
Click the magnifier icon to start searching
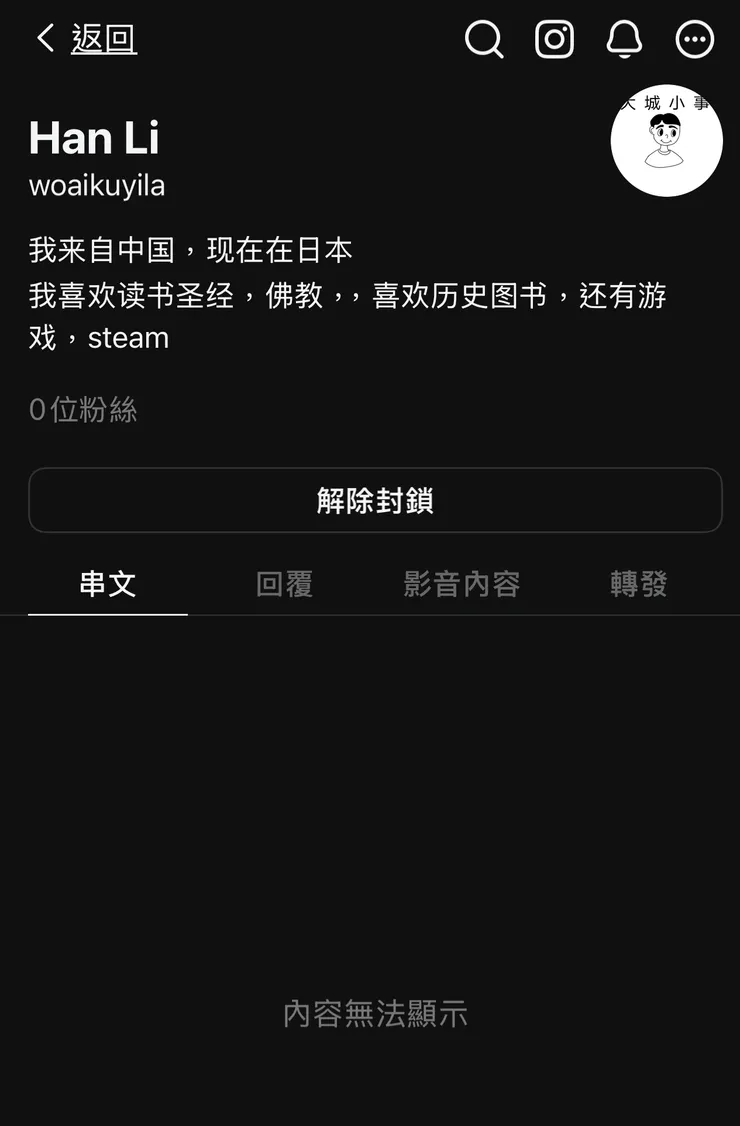pyautogui.click(x=484, y=40)
